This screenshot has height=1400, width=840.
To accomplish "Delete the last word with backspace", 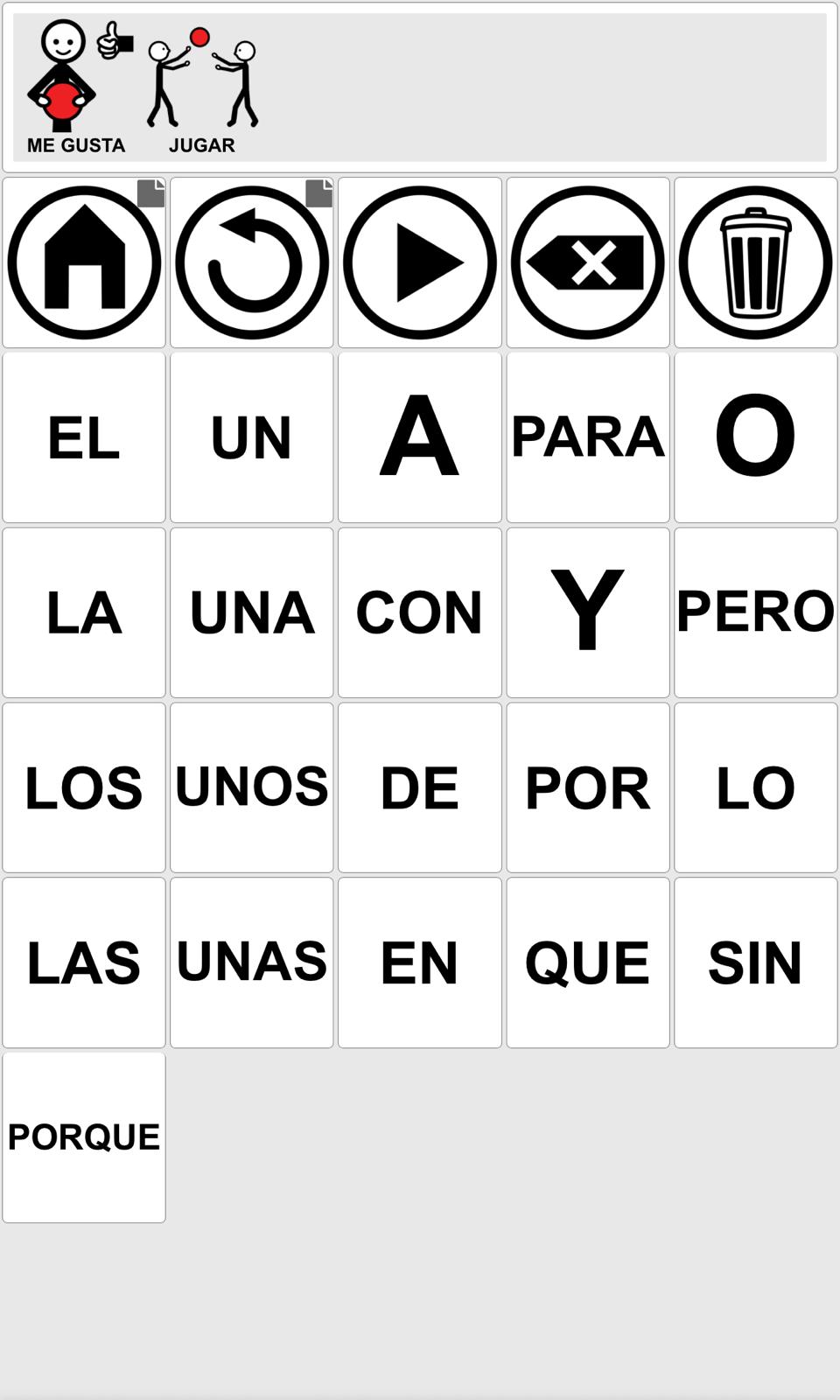I will [x=588, y=262].
